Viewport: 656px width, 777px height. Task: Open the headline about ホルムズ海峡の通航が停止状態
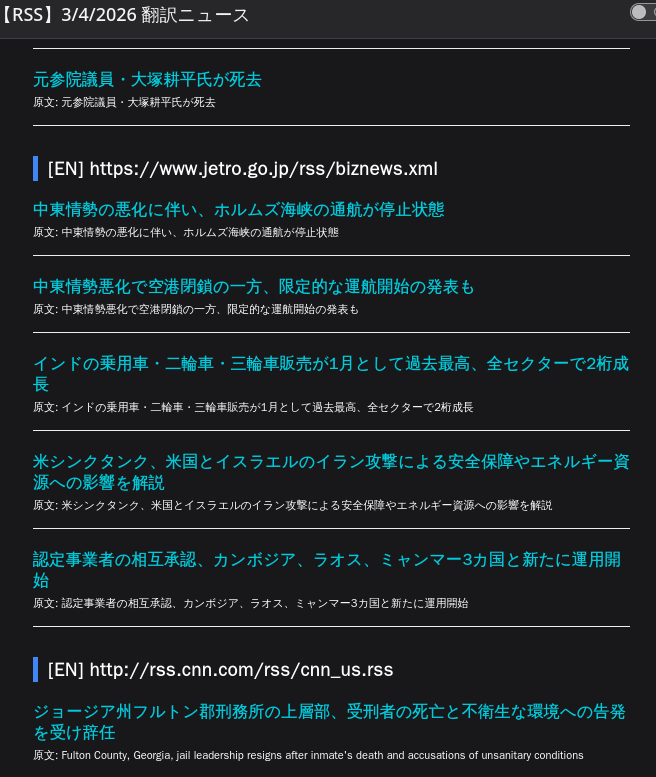[238, 210]
